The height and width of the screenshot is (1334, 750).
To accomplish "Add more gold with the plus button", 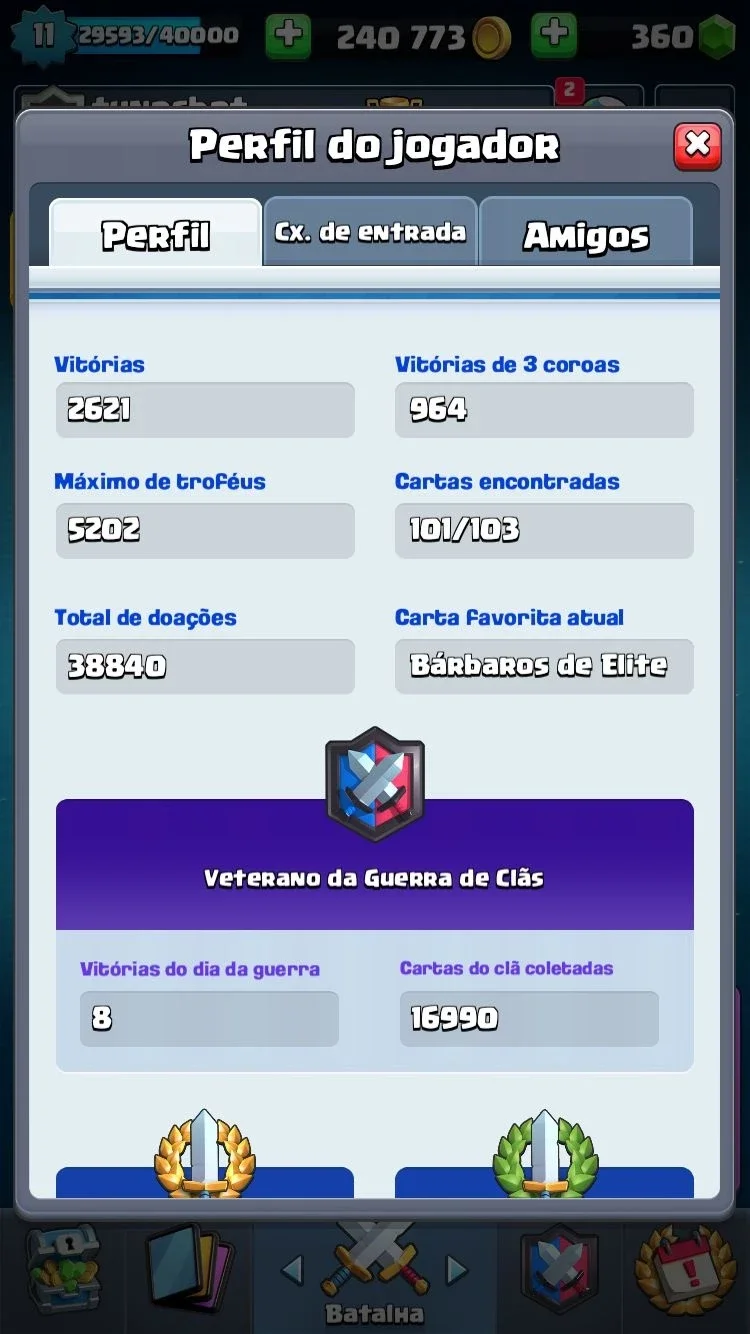I will click(288, 35).
